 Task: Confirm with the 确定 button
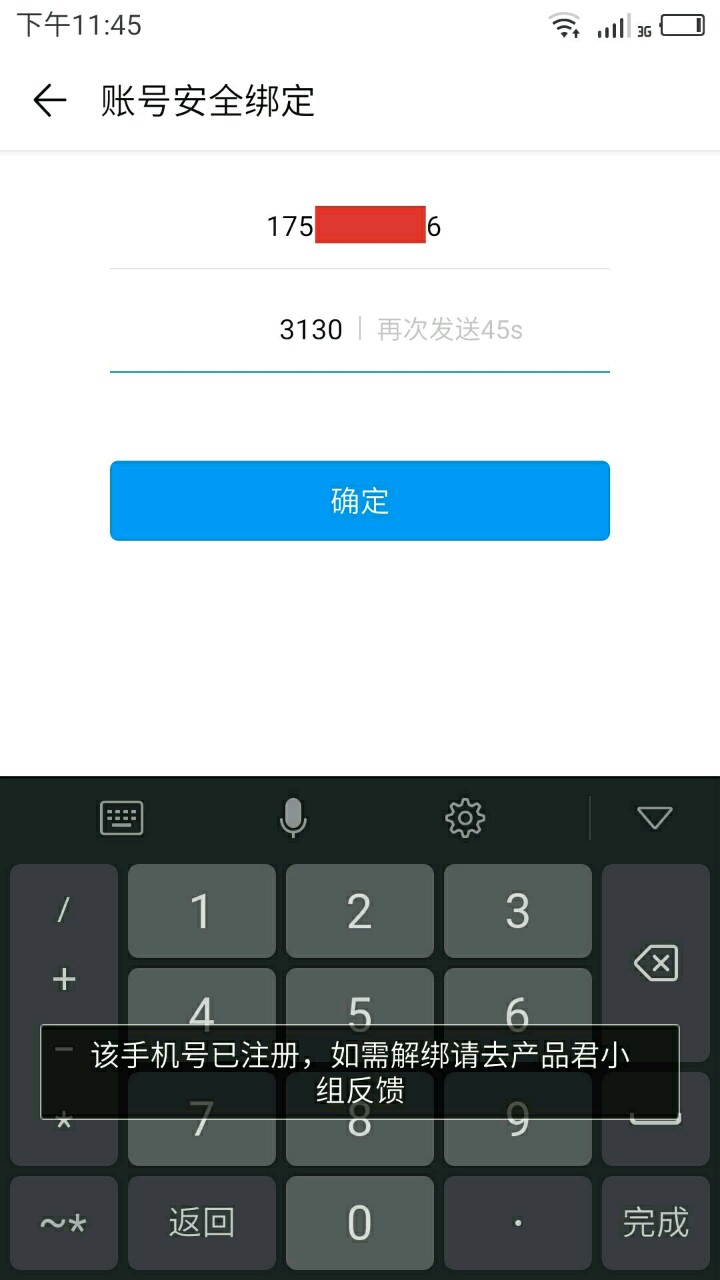[x=359, y=500]
